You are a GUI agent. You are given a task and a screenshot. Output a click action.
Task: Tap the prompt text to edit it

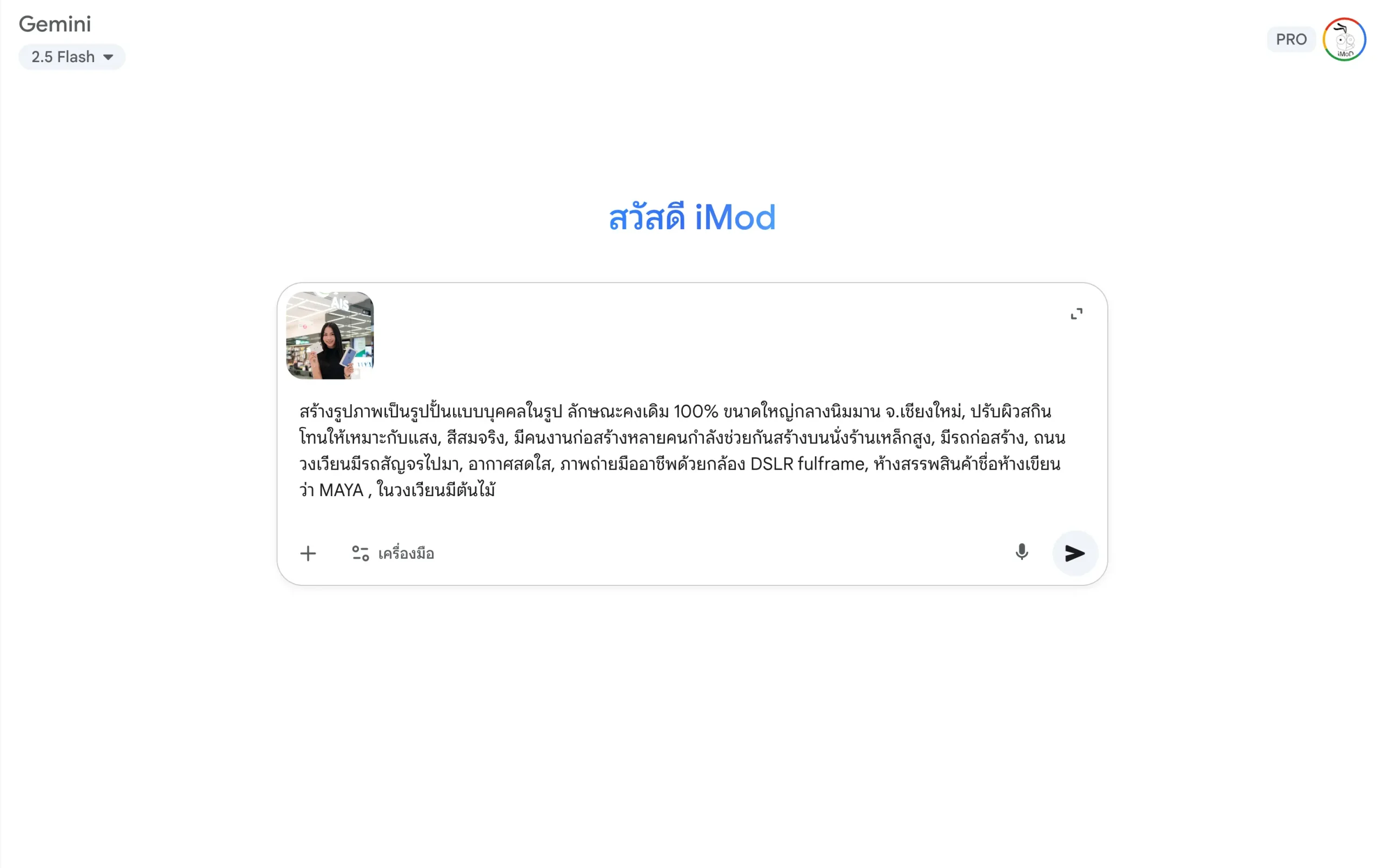(682, 450)
